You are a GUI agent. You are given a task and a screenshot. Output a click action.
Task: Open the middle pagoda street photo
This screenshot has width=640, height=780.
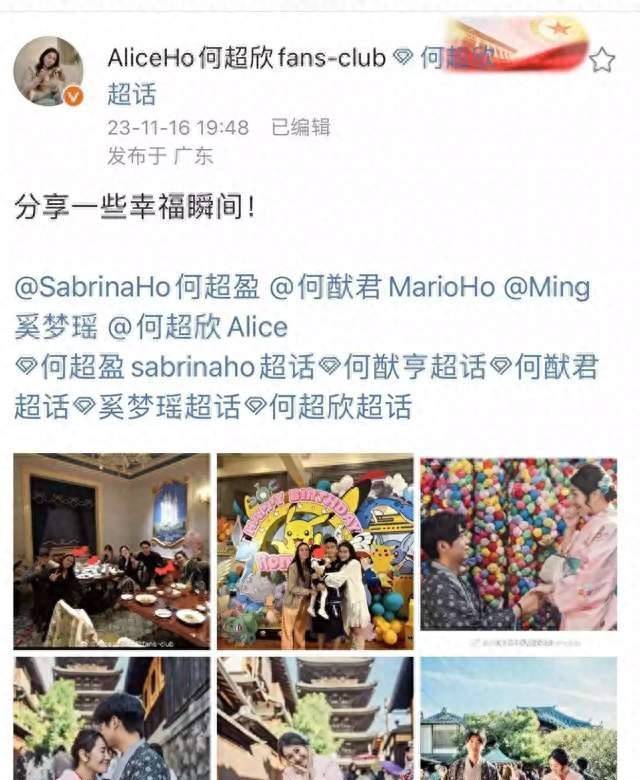tap(315, 718)
